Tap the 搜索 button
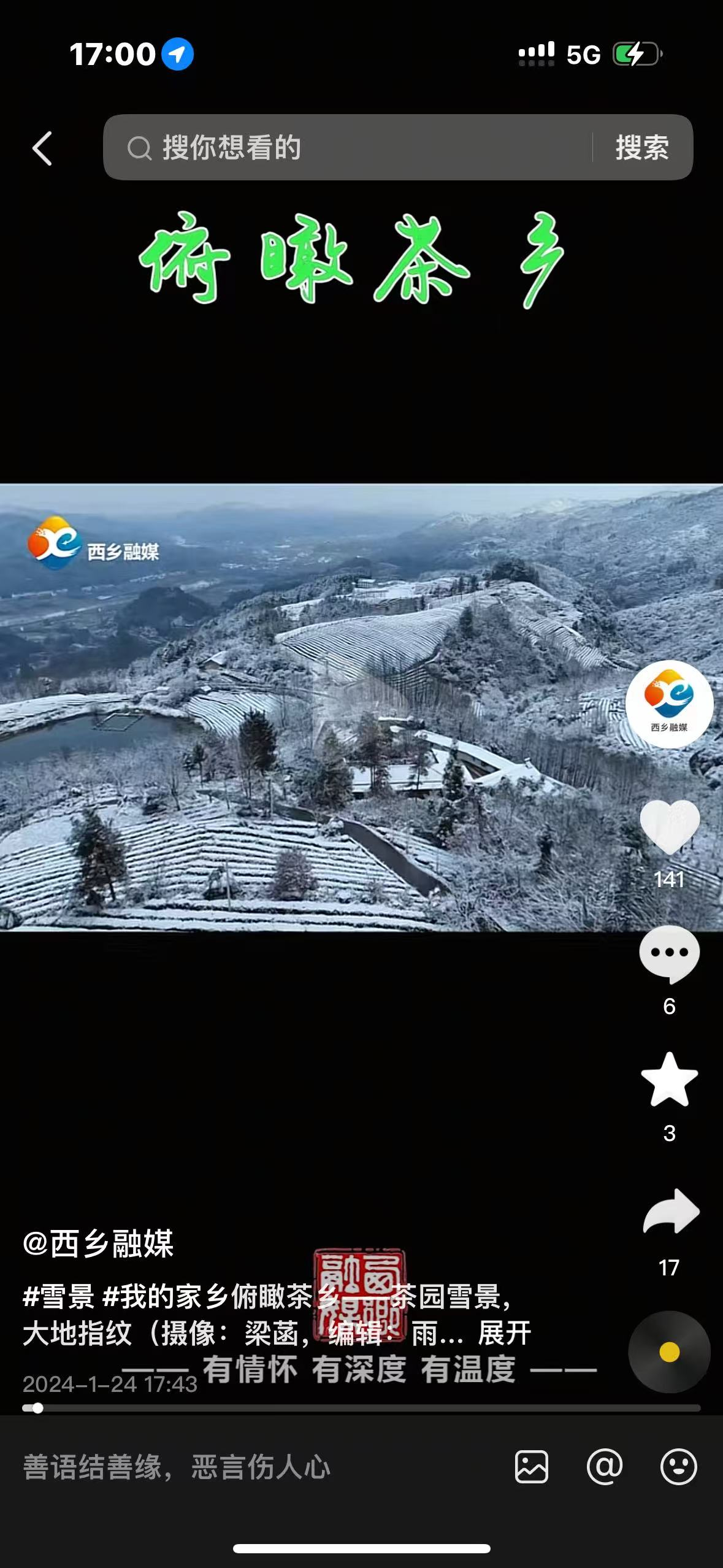This screenshot has height=1568, width=723. (641, 148)
